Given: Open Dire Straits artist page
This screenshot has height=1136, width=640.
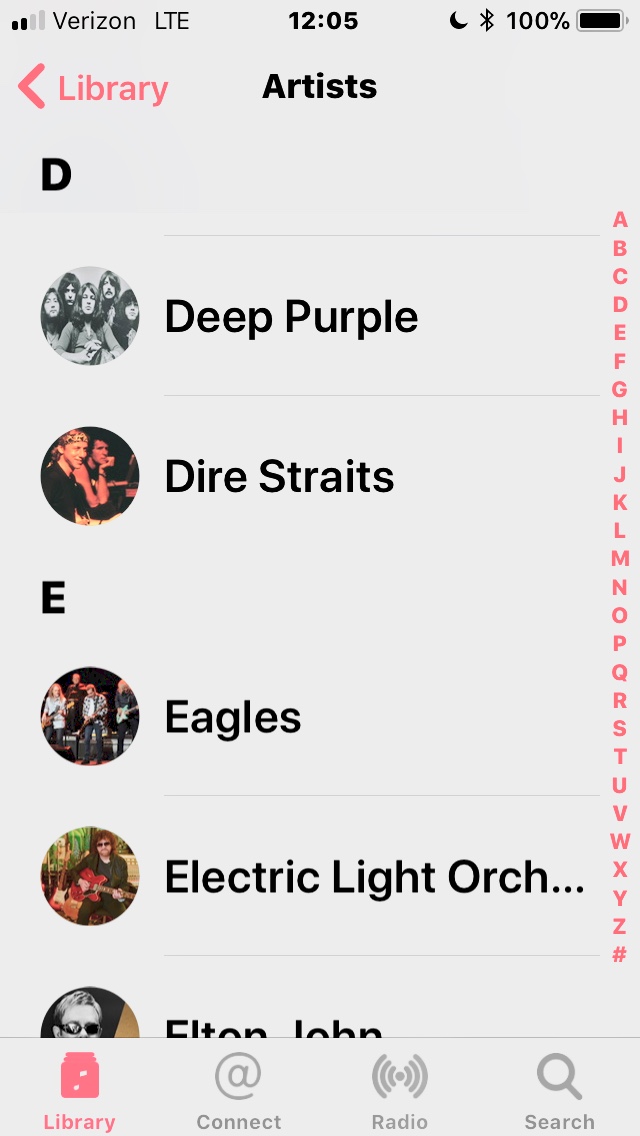Looking at the screenshot, I should tap(279, 477).
